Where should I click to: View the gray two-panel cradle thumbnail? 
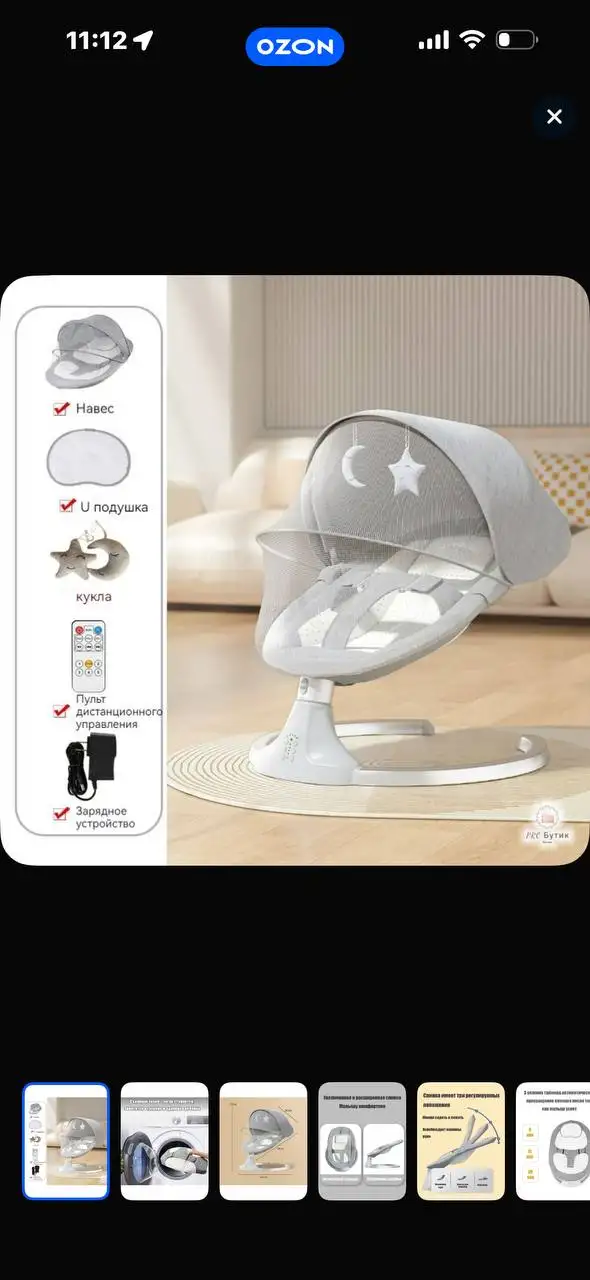click(362, 1141)
